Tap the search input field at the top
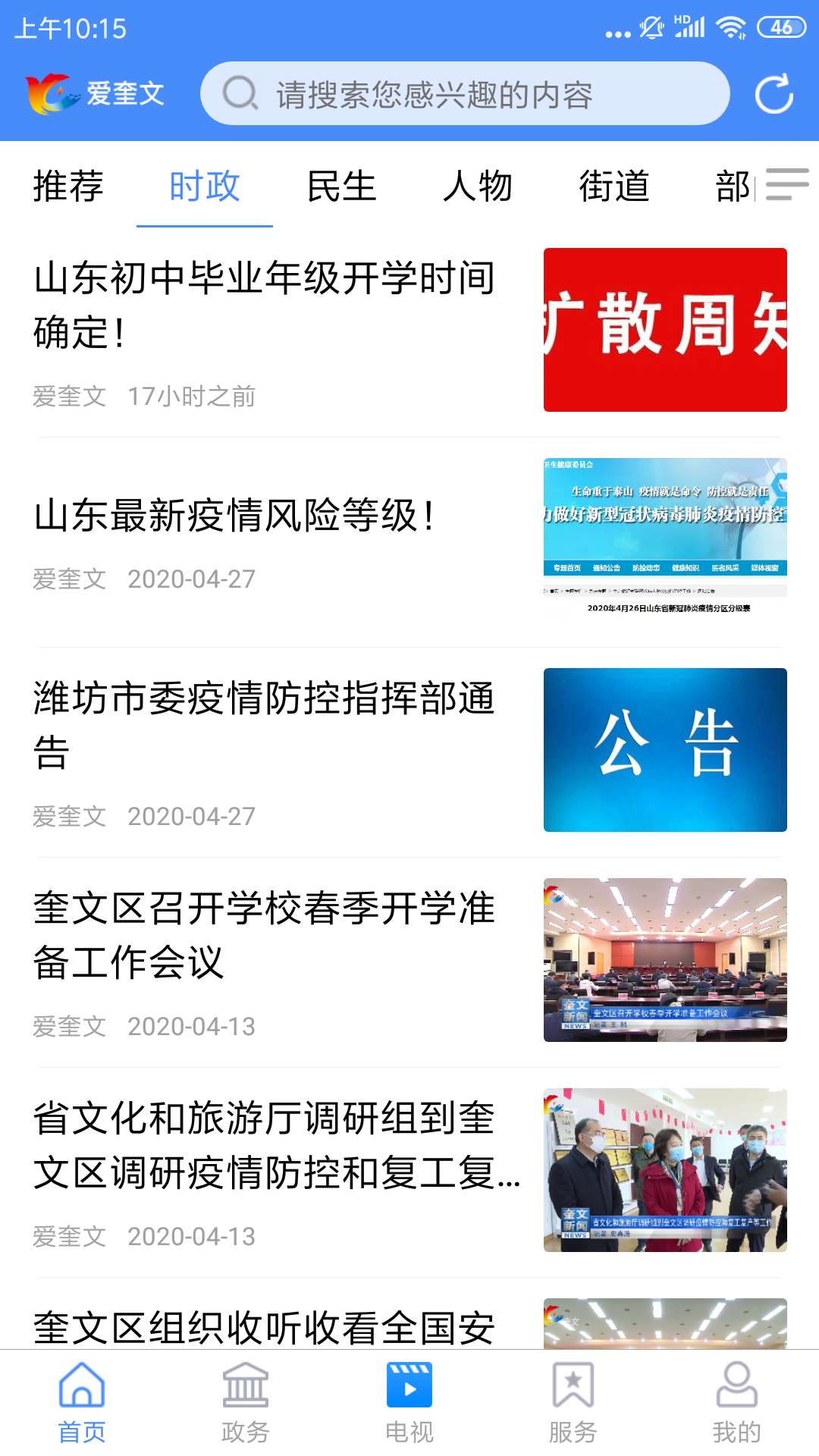819x1456 pixels. click(470, 93)
